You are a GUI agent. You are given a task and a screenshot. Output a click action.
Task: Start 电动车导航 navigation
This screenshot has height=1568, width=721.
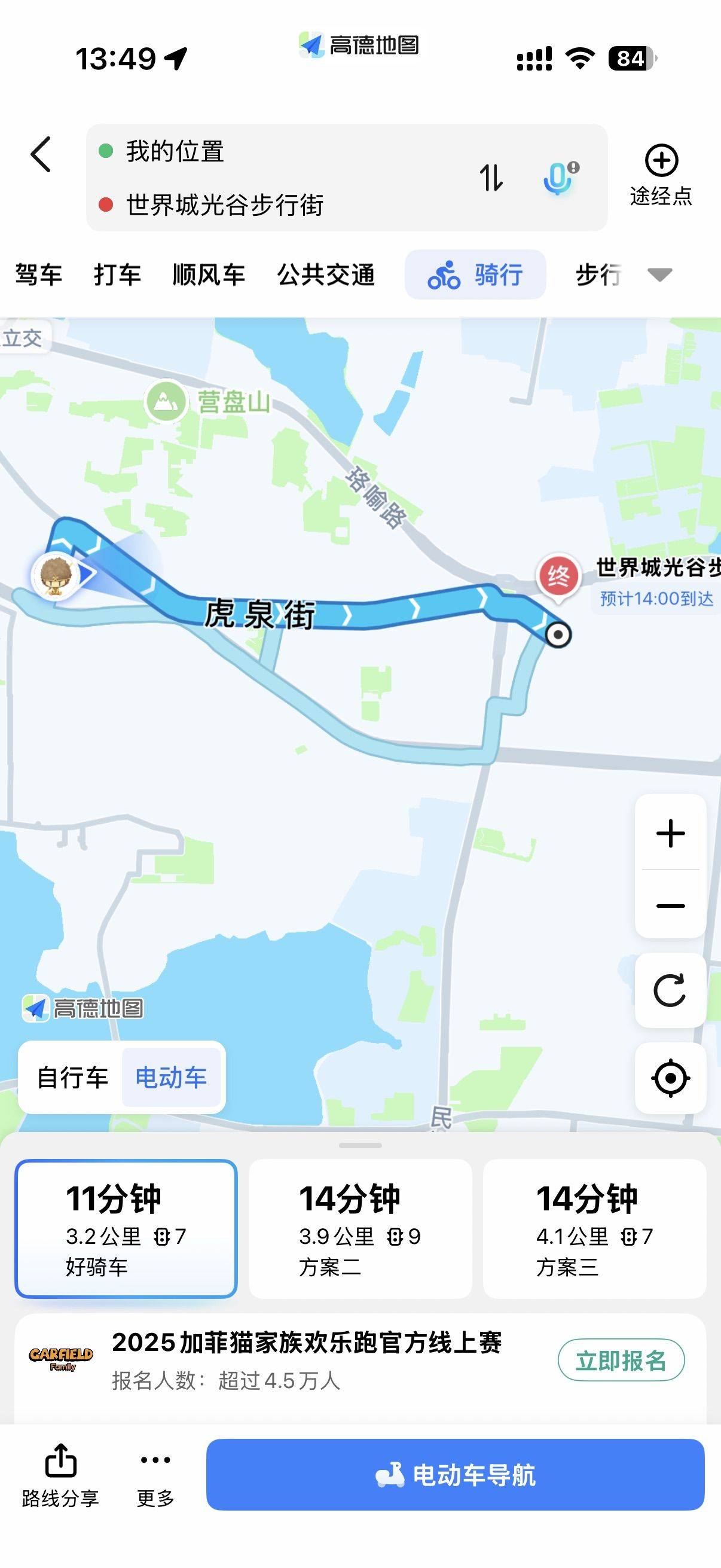point(455,1475)
